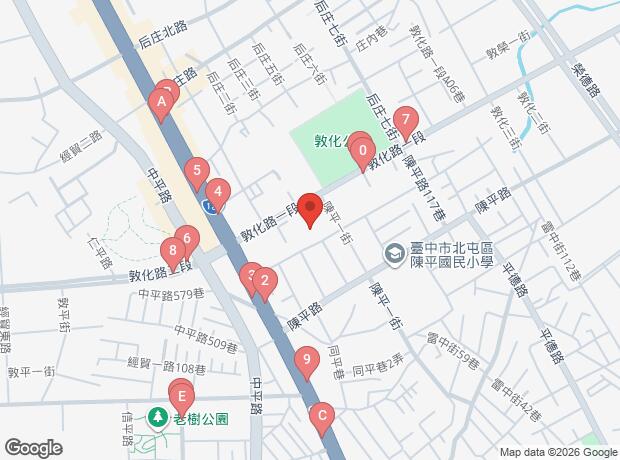Select the central red location pin
Image resolution: width=620 pixels, height=460 pixels.
click(310, 209)
